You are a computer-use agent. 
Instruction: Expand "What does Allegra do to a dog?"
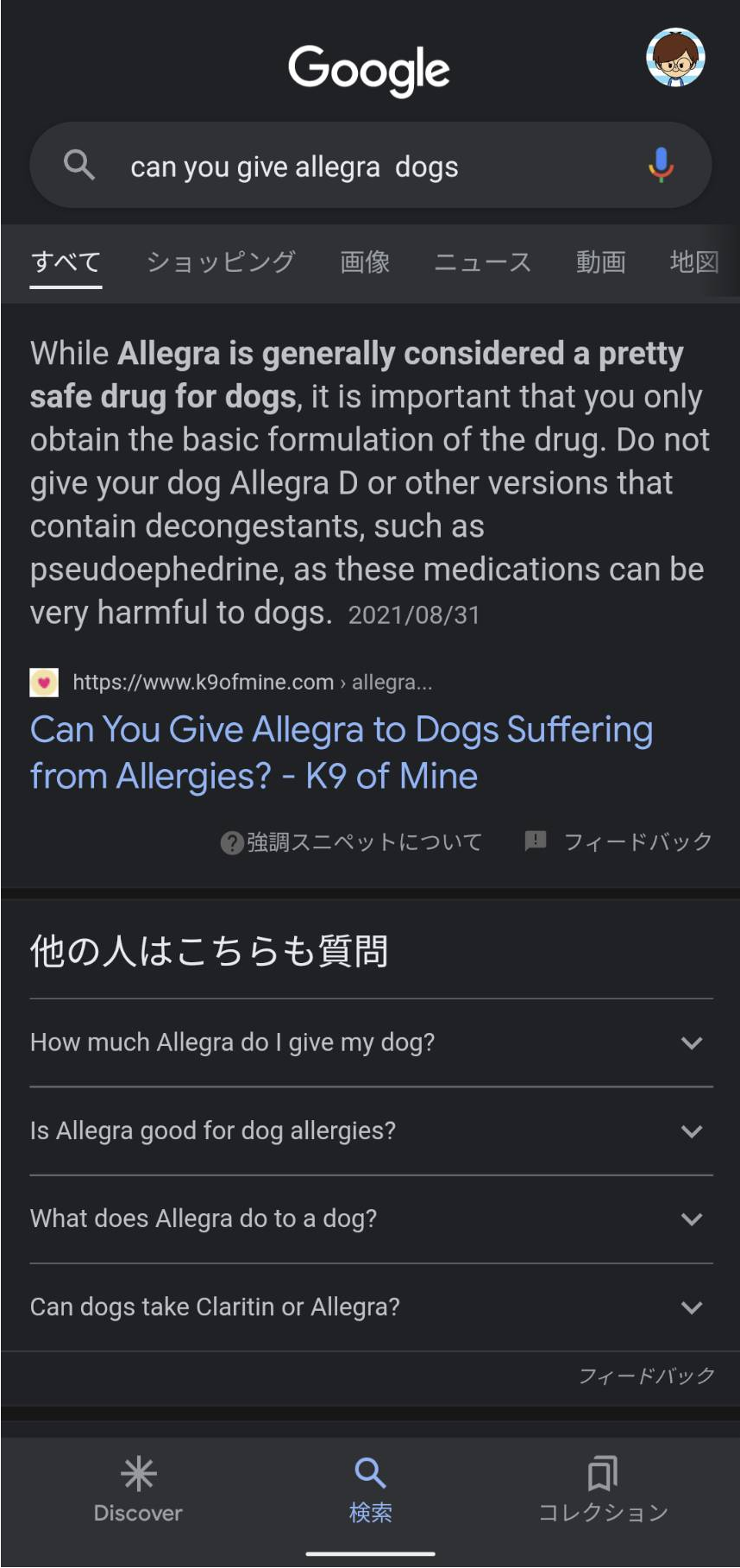(x=371, y=1219)
